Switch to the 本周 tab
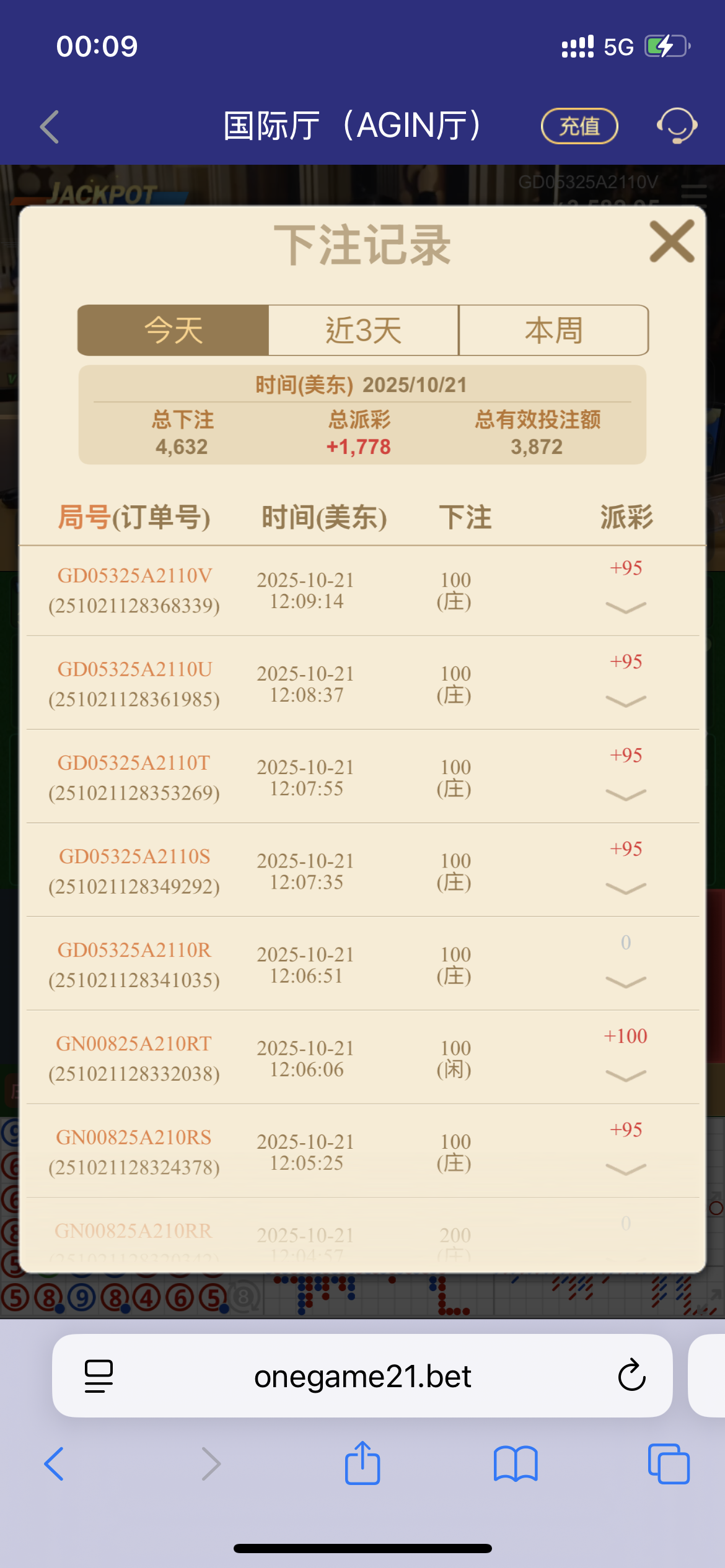The image size is (725, 1568). pos(553,330)
